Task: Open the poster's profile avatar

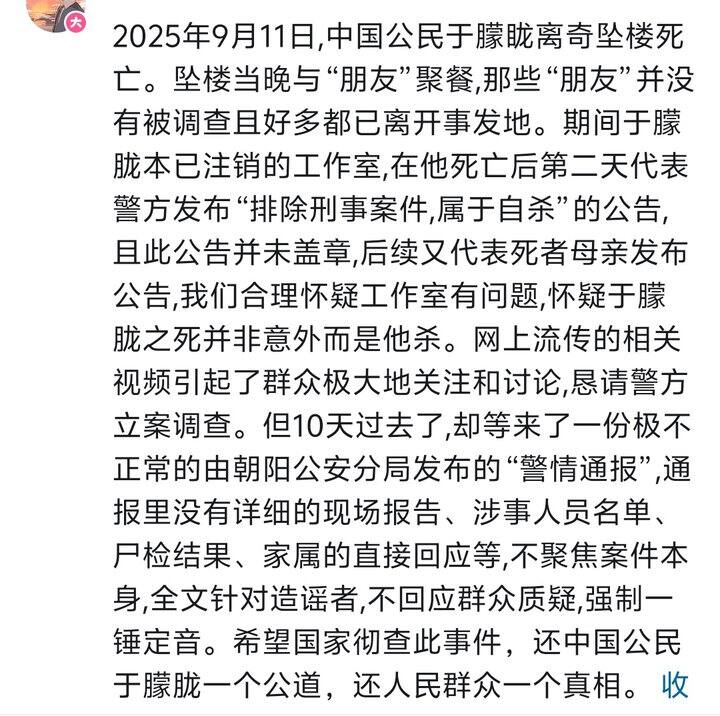Action: coord(56,15)
